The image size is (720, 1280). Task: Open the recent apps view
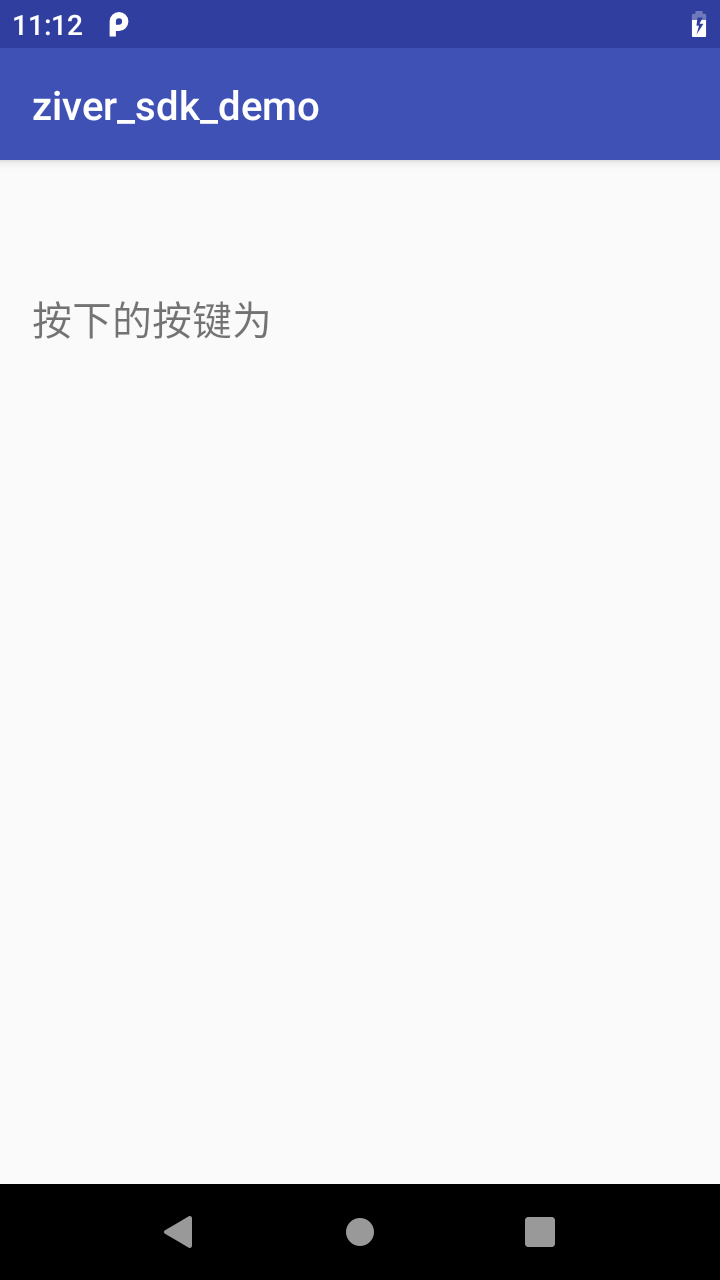pos(540,1231)
